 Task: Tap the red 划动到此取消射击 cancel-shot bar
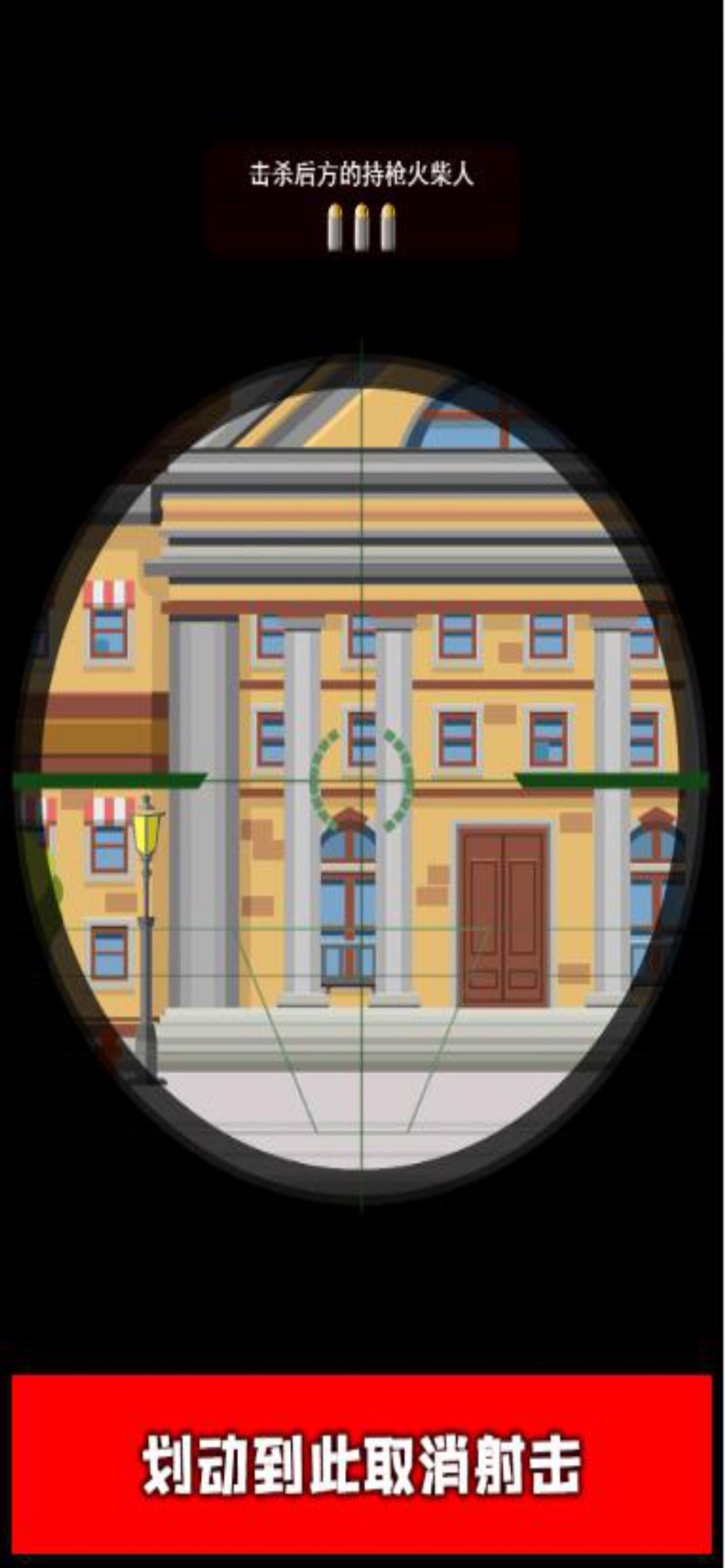point(362,1464)
